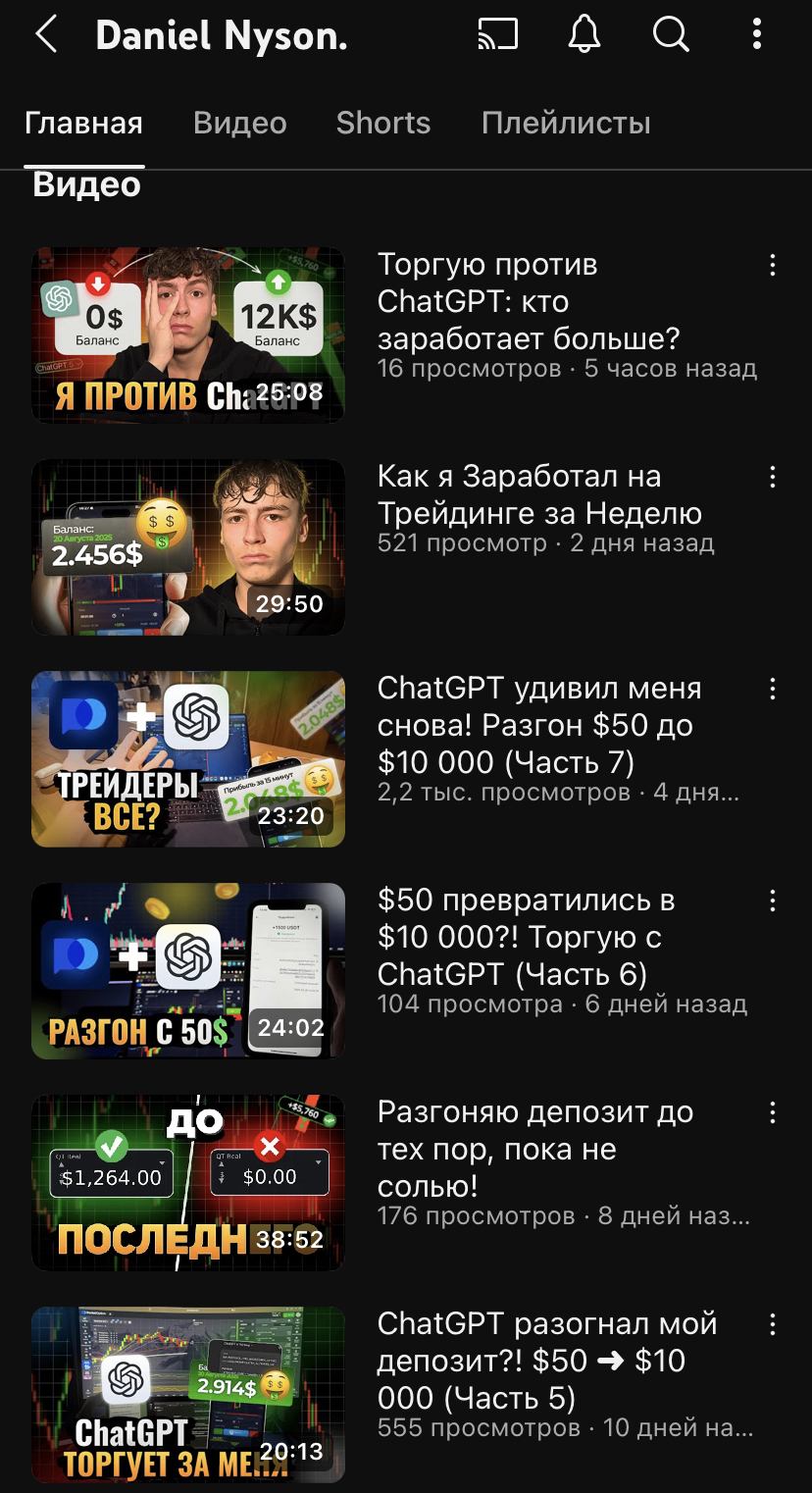Viewport: 812px width, 1493px height.
Task: Open "ChatGPT разогнал мой депозит" Часть 5
Action: (188, 1395)
